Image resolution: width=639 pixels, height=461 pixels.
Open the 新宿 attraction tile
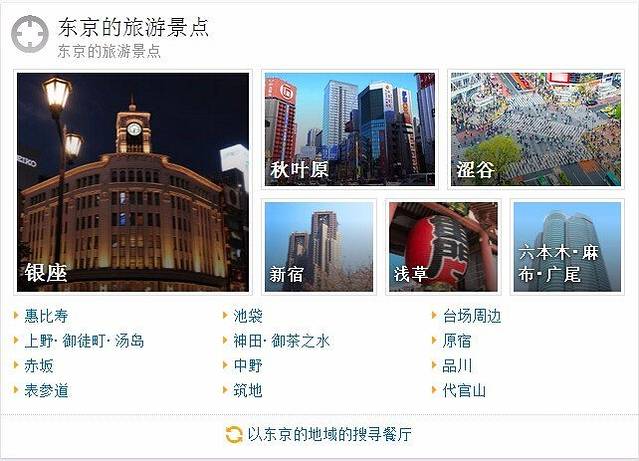(x=319, y=245)
